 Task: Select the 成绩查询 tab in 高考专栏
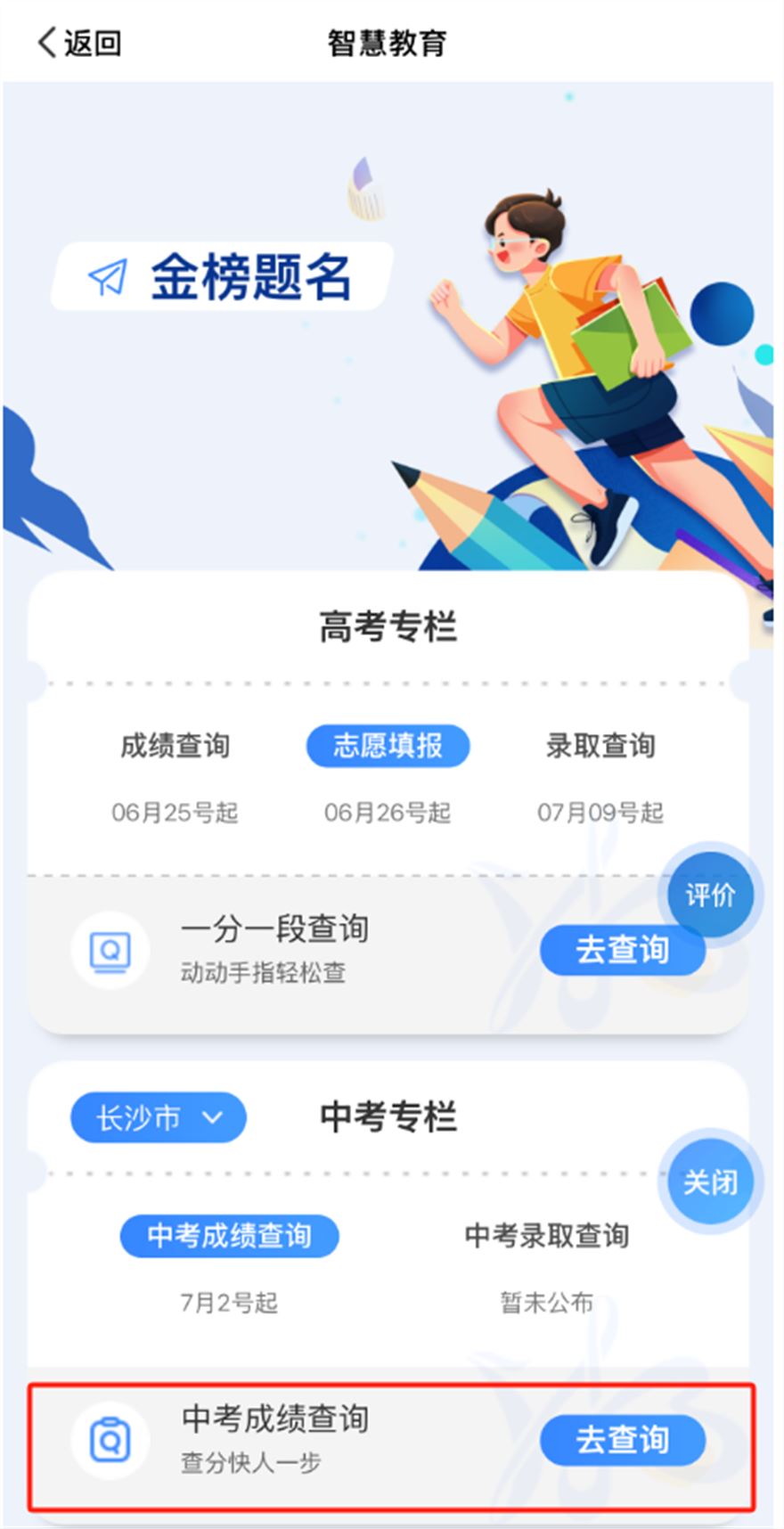(175, 747)
